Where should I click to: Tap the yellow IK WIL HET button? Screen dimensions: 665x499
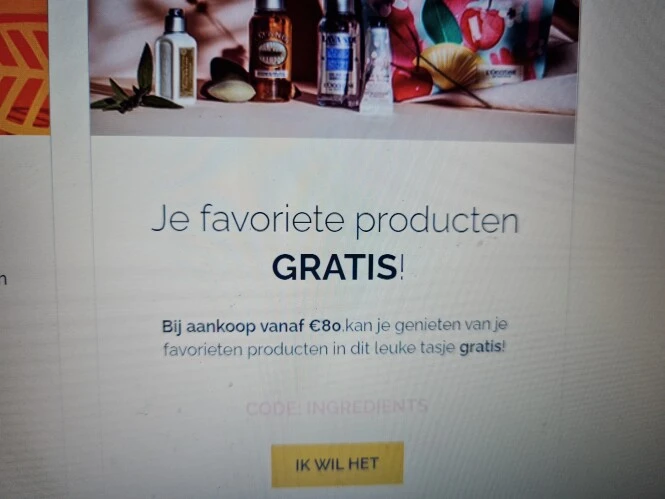[x=337, y=465]
